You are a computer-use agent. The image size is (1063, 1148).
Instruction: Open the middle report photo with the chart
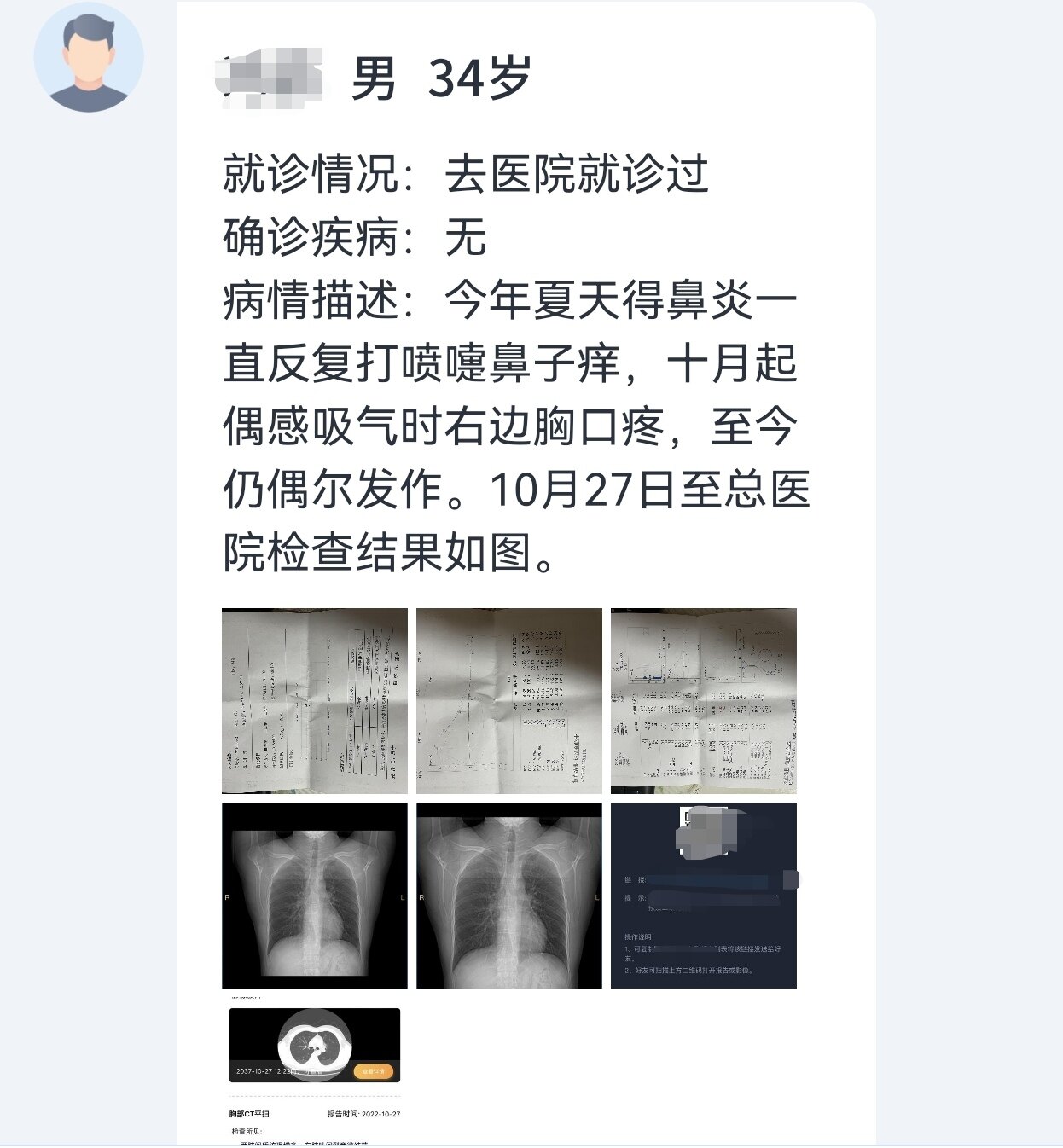(x=509, y=701)
